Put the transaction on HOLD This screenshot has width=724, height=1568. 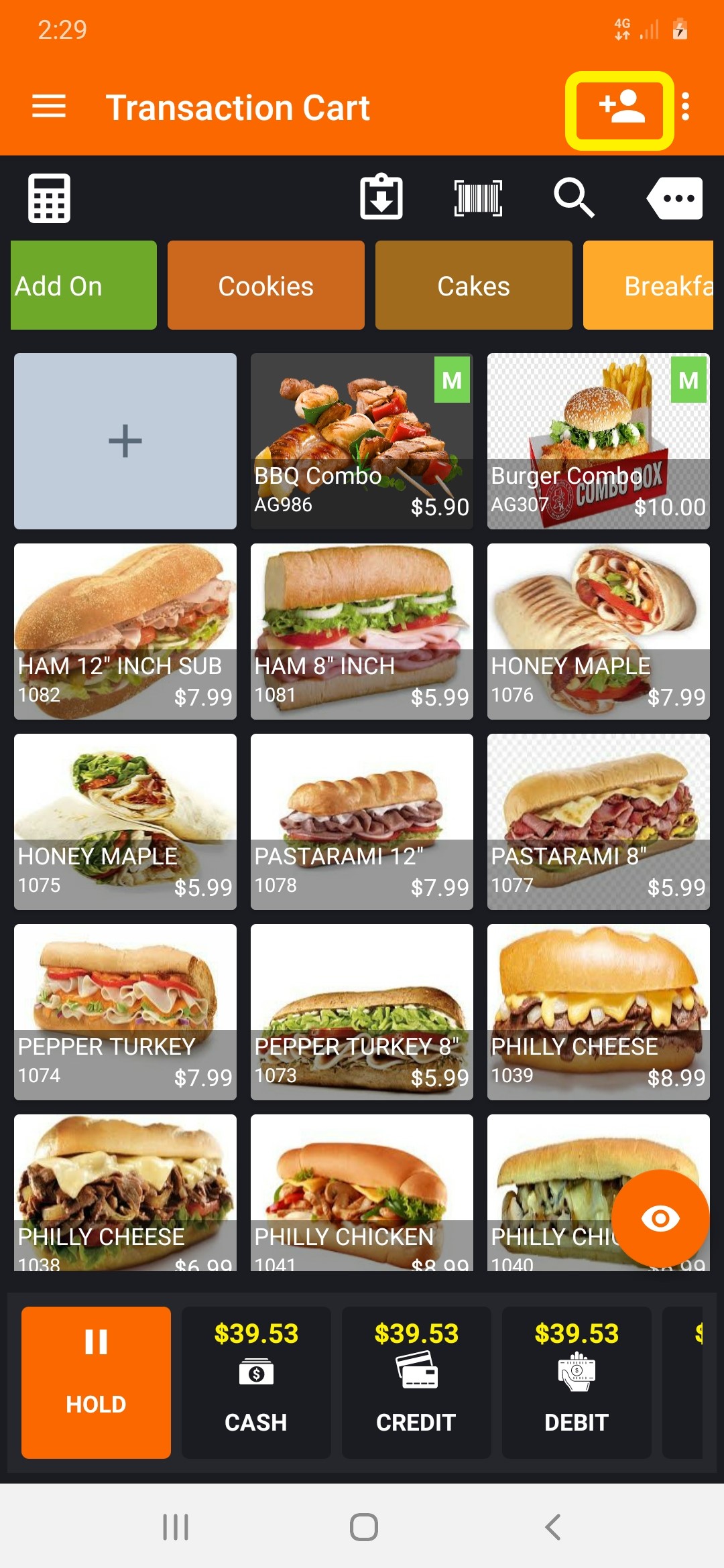tap(96, 1382)
